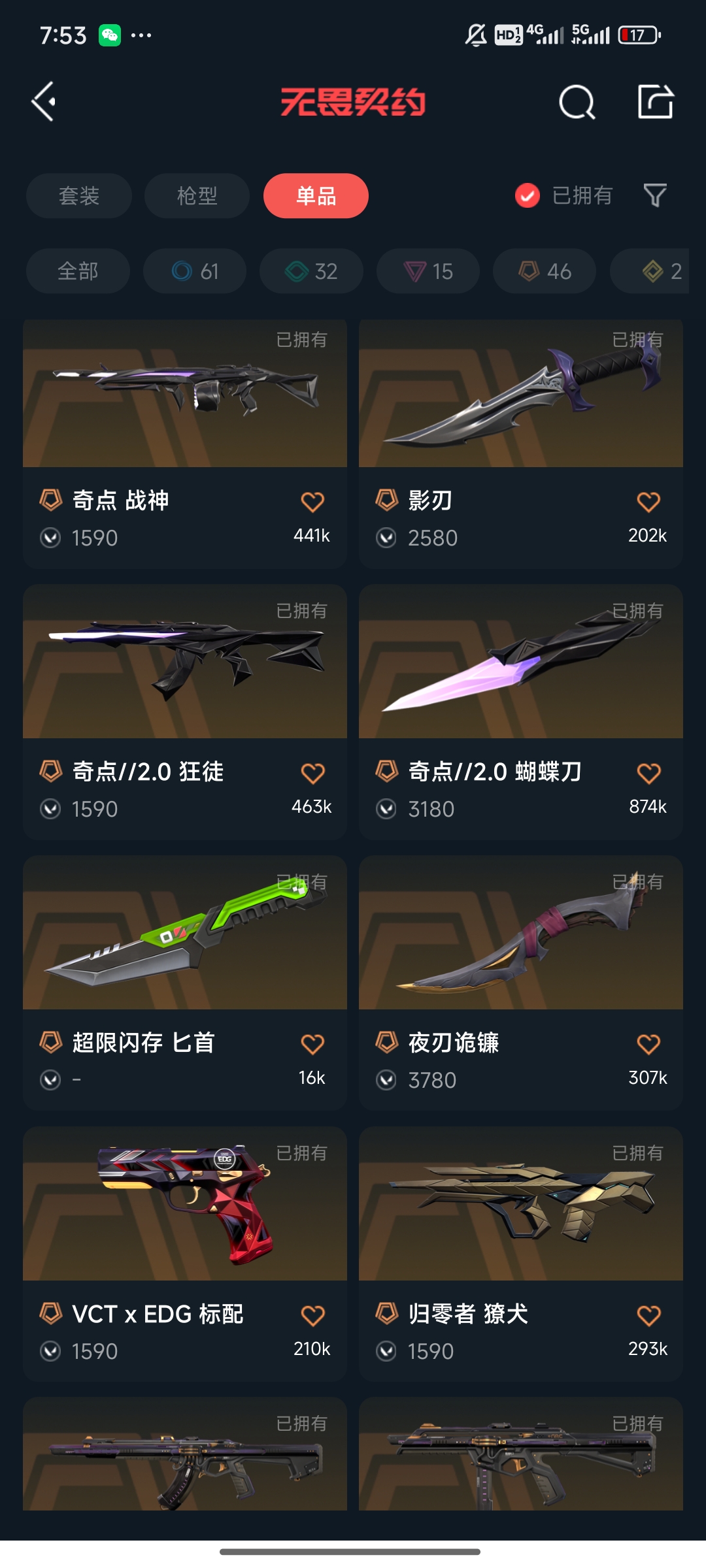Open the search icon

[x=577, y=102]
